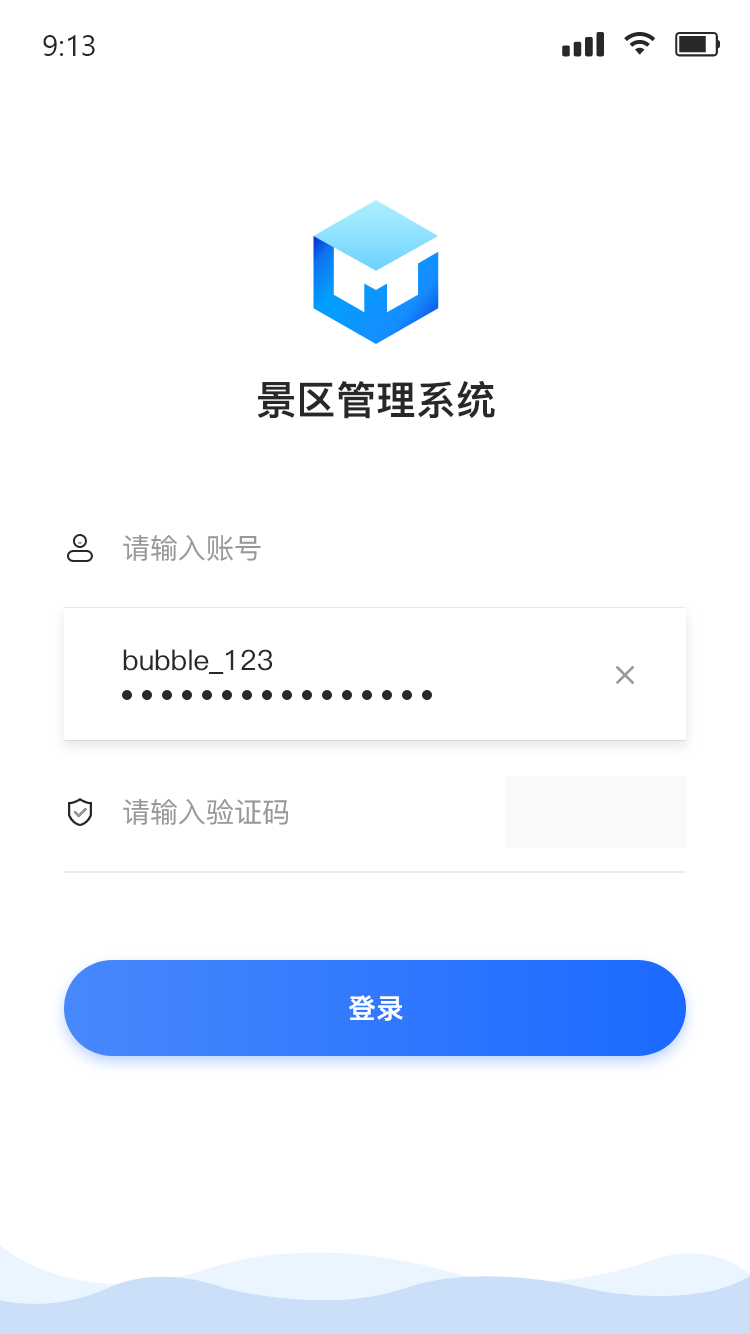750x1334 pixels.
Task: Remove the saved bubble_123 suggestion
Action: tap(625, 675)
